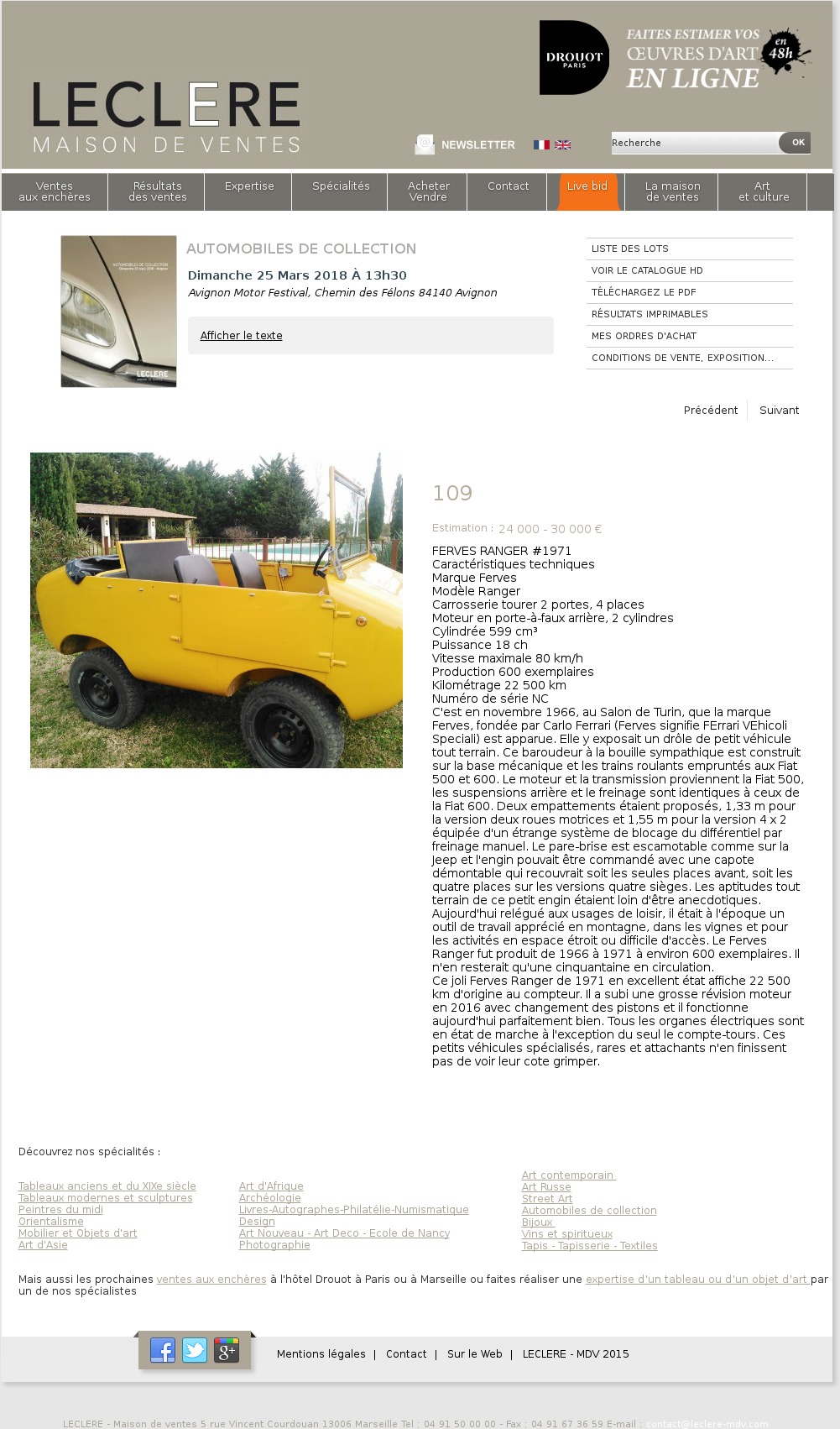Tap the OK search button

pyautogui.click(x=796, y=143)
